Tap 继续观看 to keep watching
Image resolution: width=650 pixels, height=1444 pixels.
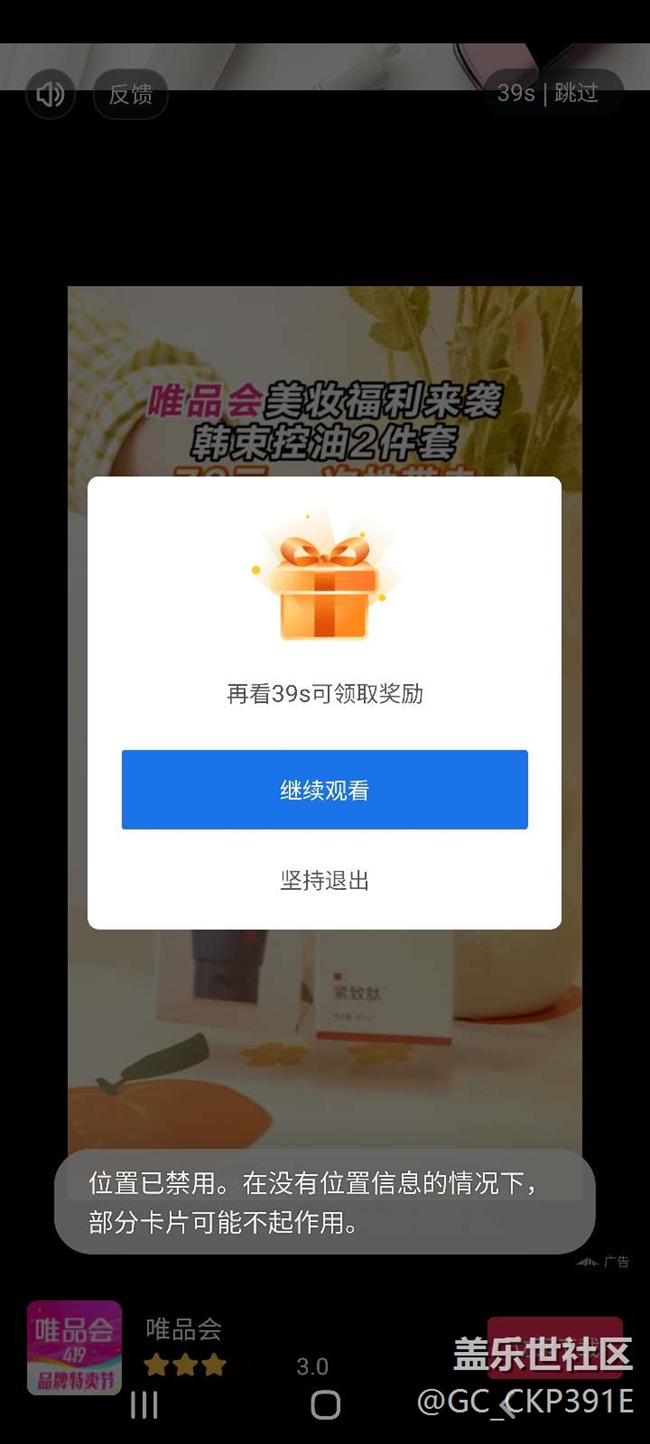pyautogui.click(x=324, y=790)
